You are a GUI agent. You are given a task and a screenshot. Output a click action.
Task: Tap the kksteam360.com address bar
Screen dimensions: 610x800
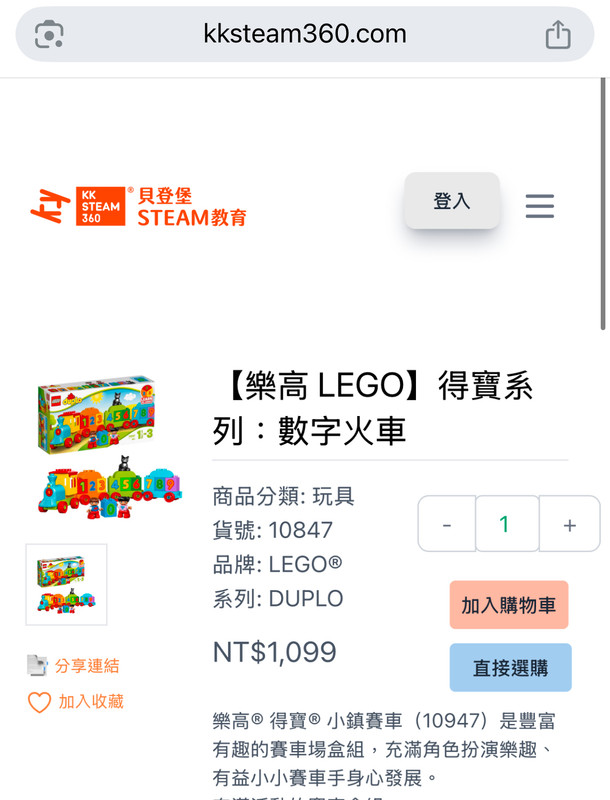point(305,34)
